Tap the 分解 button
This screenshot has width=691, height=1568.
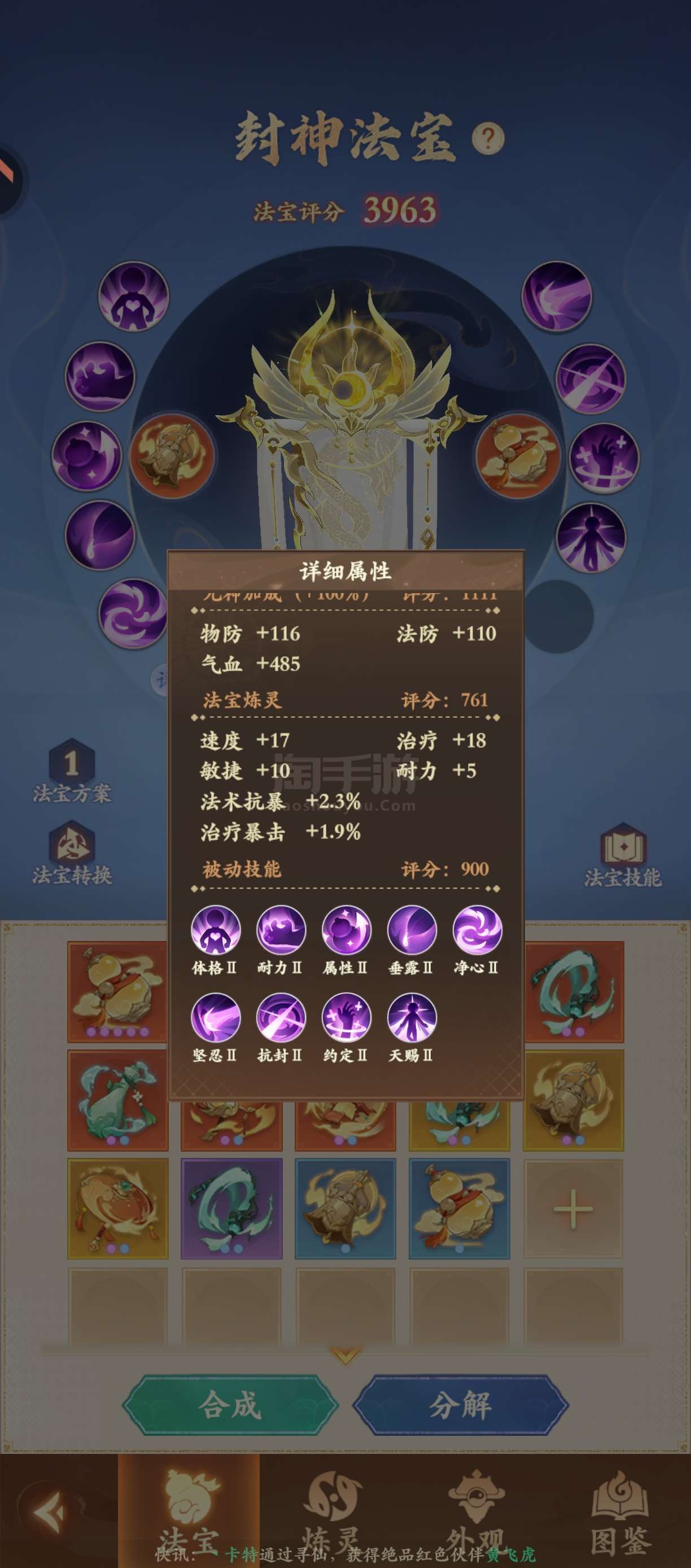(x=461, y=1405)
